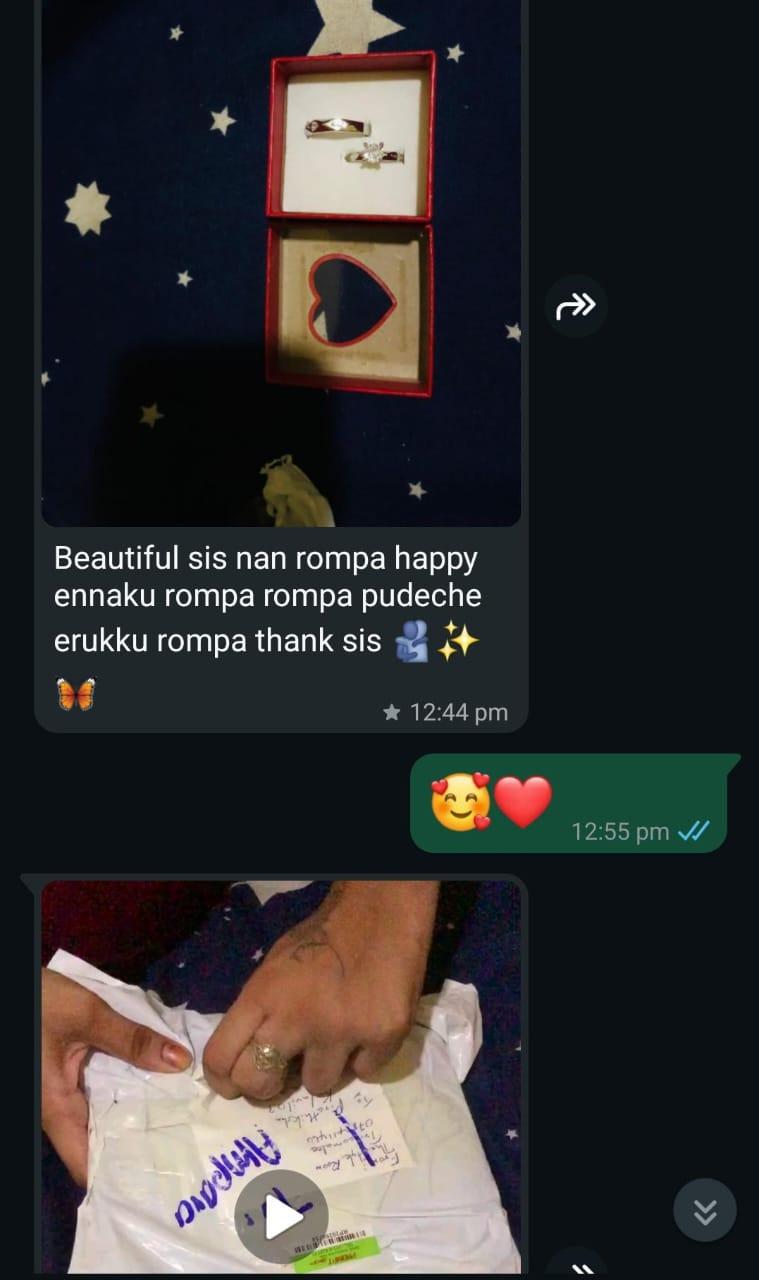Play the package unboxing video
Viewport: 759px width, 1280px height.
click(x=281, y=1216)
